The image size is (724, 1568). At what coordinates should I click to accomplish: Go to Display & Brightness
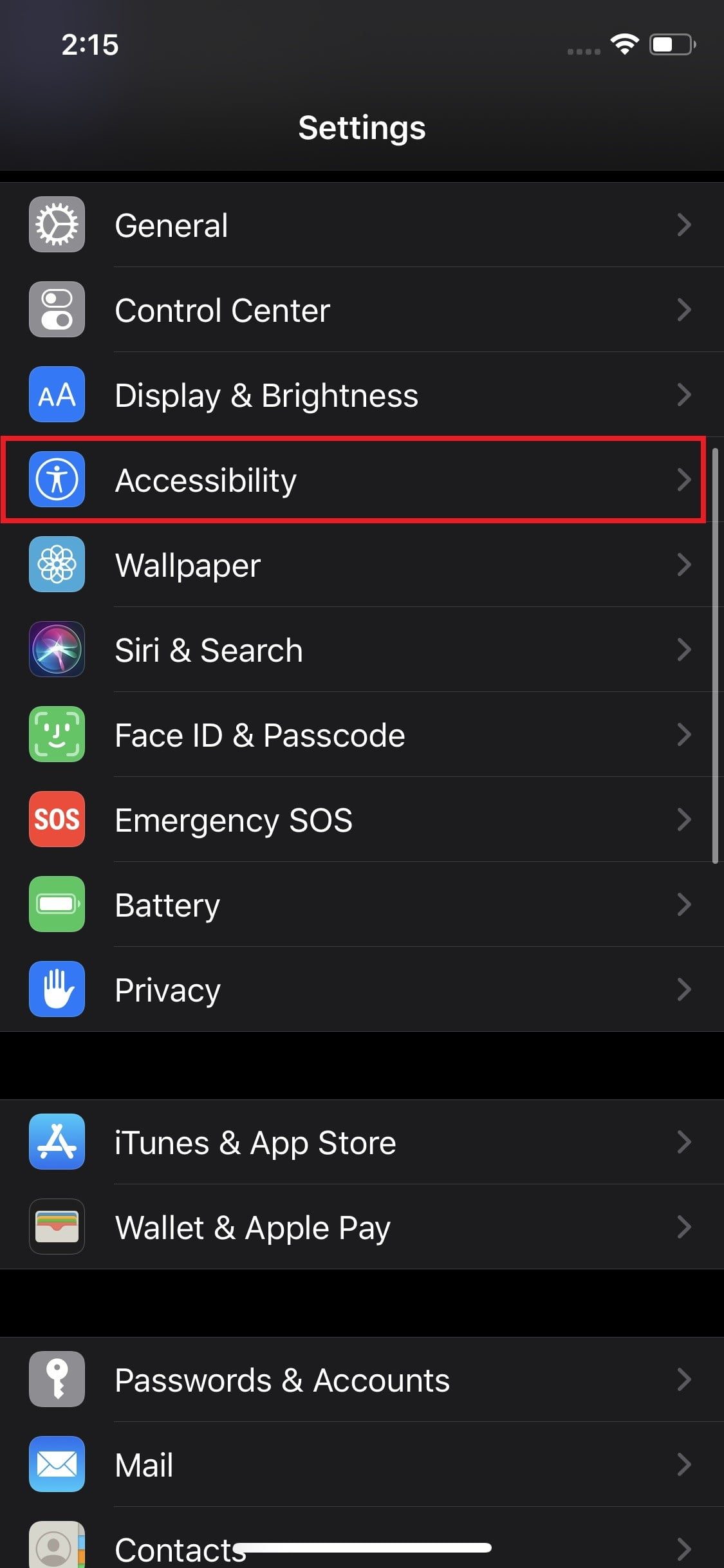[360, 395]
